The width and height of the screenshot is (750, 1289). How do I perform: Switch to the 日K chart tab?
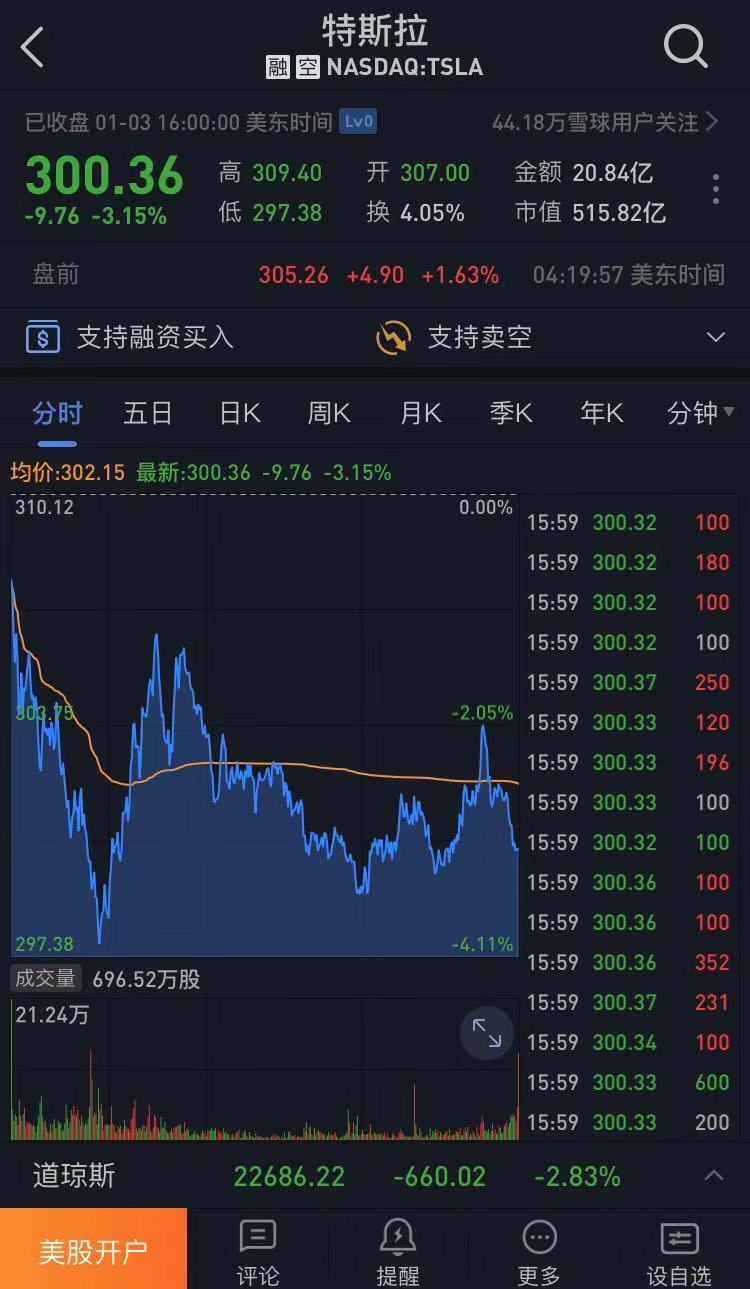point(239,413)
